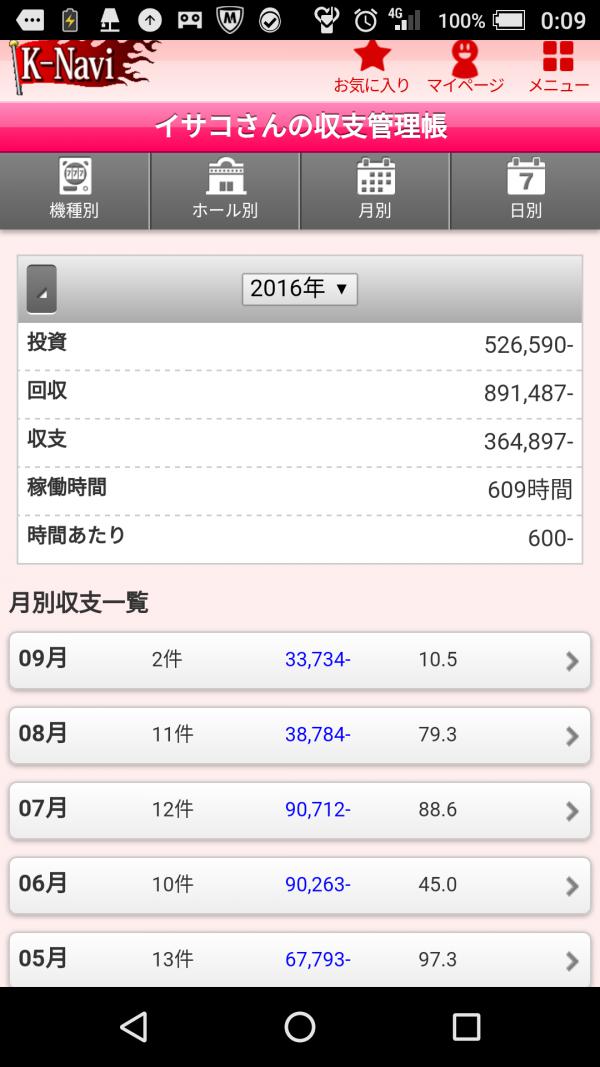600x1067 pixels.
Task: Tap the system home button
Action: 300,1027
